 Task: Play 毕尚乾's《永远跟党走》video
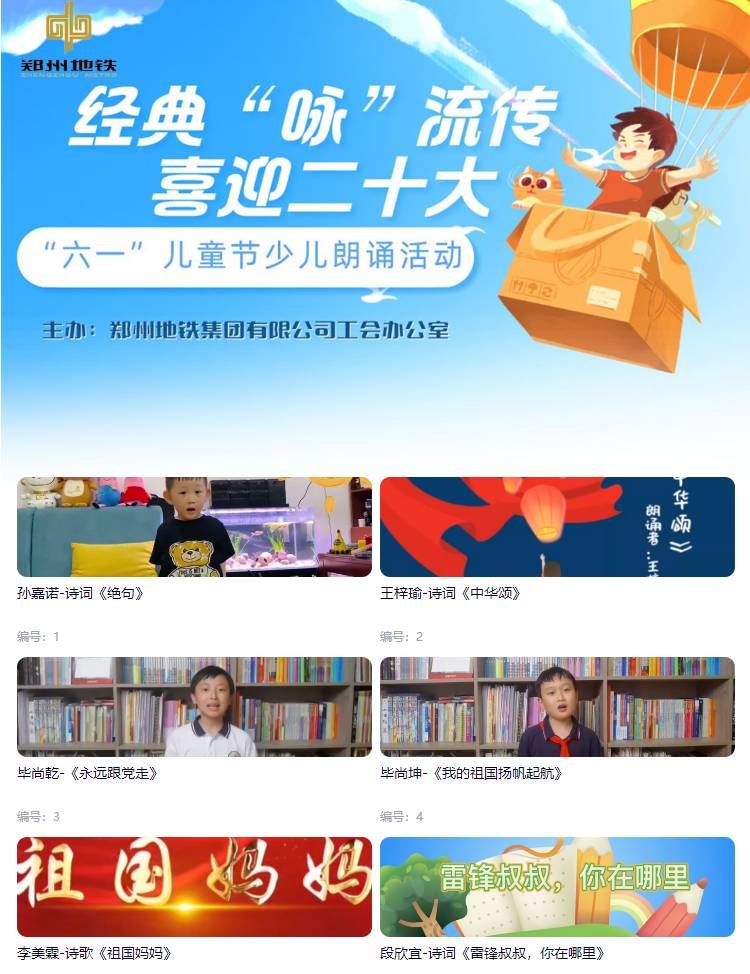point(194,707)
